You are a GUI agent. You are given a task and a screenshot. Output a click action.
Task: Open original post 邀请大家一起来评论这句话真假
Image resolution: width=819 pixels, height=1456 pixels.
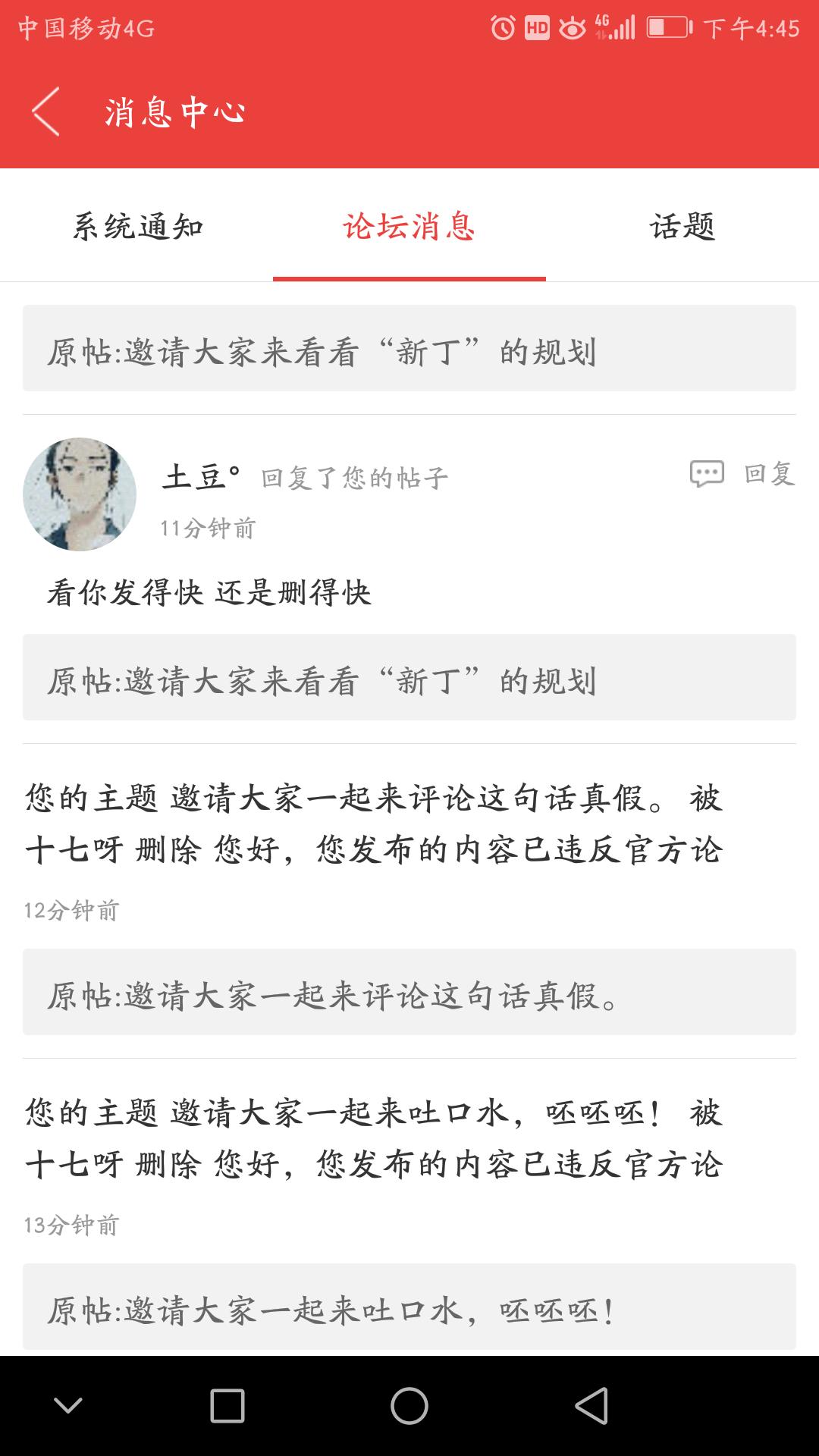pos(409,993)
